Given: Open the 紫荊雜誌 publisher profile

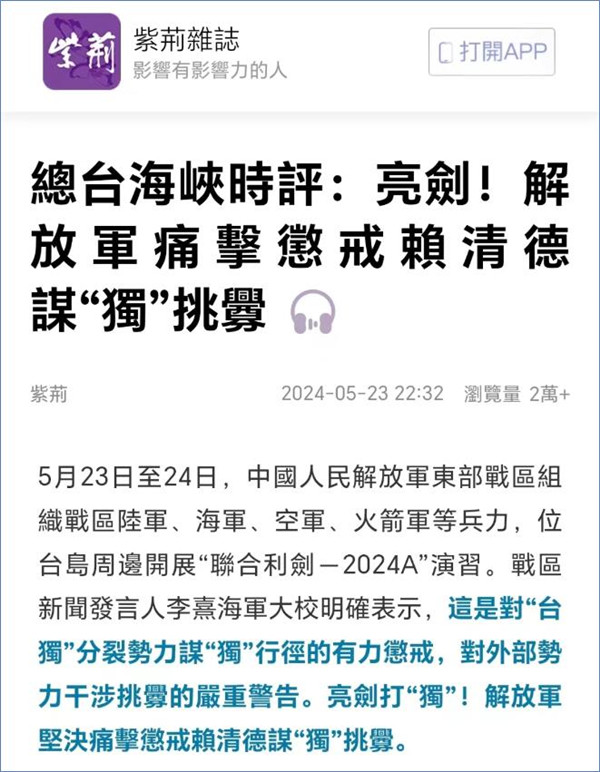Looking at the screenshot, I should coord(187,41).
